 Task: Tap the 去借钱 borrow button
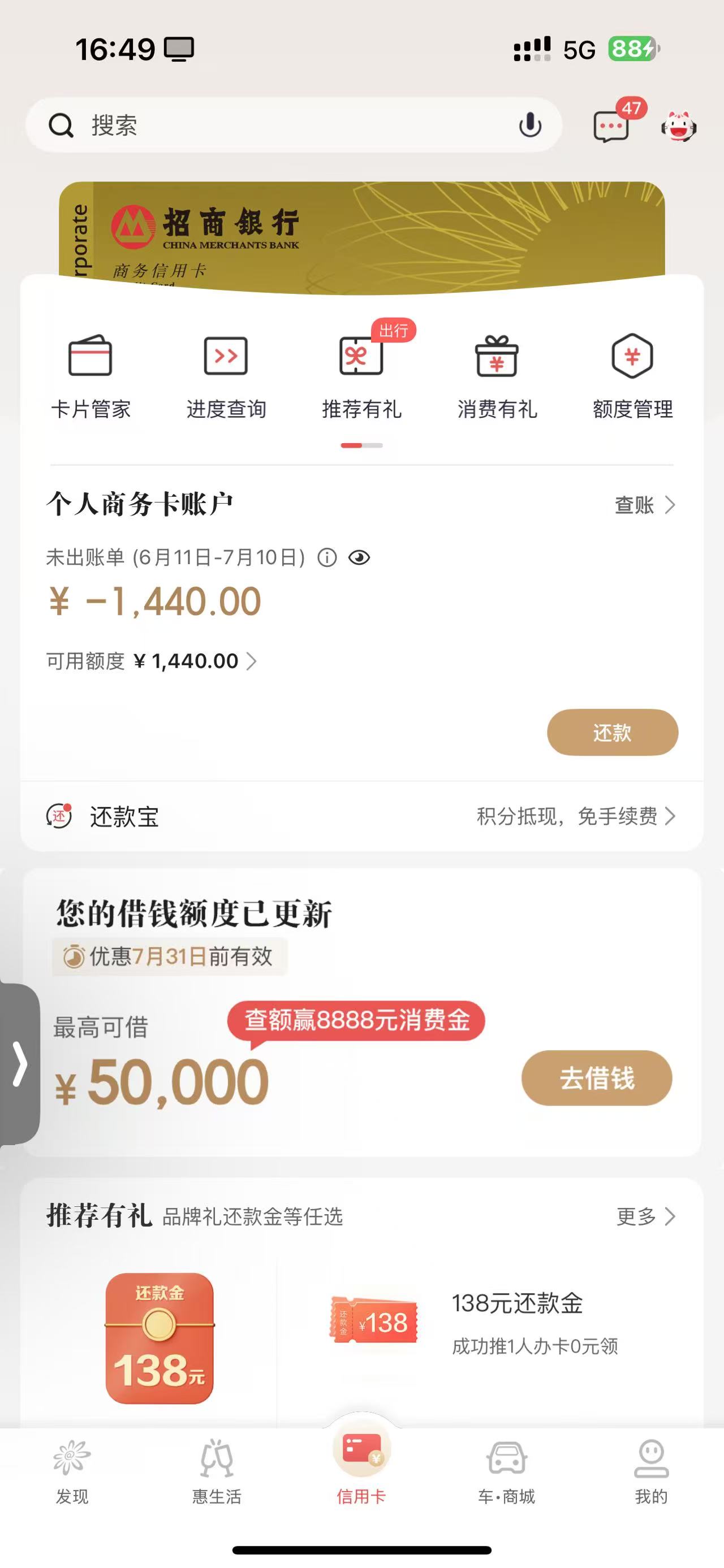597,1078
